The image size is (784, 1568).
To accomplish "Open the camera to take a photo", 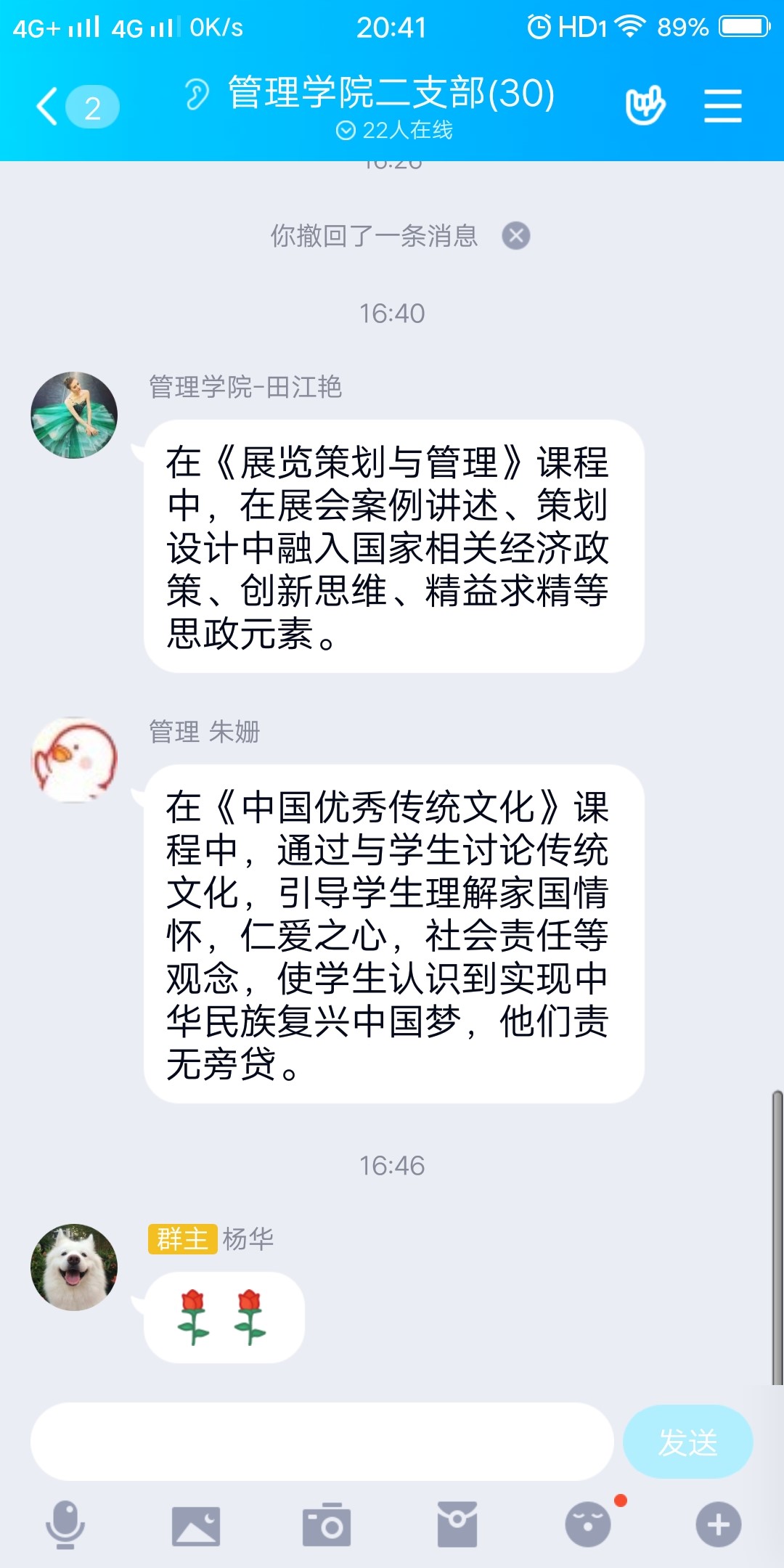I will (x=327, y=1524).
